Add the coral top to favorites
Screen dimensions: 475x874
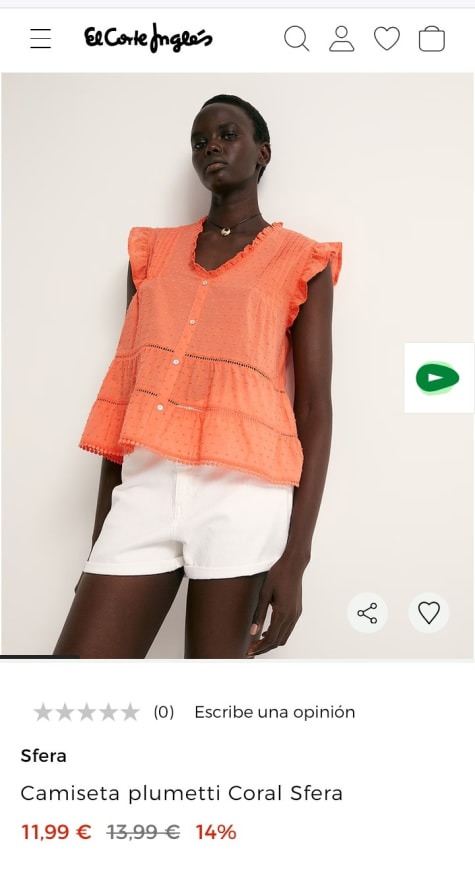tap(429, 613)
